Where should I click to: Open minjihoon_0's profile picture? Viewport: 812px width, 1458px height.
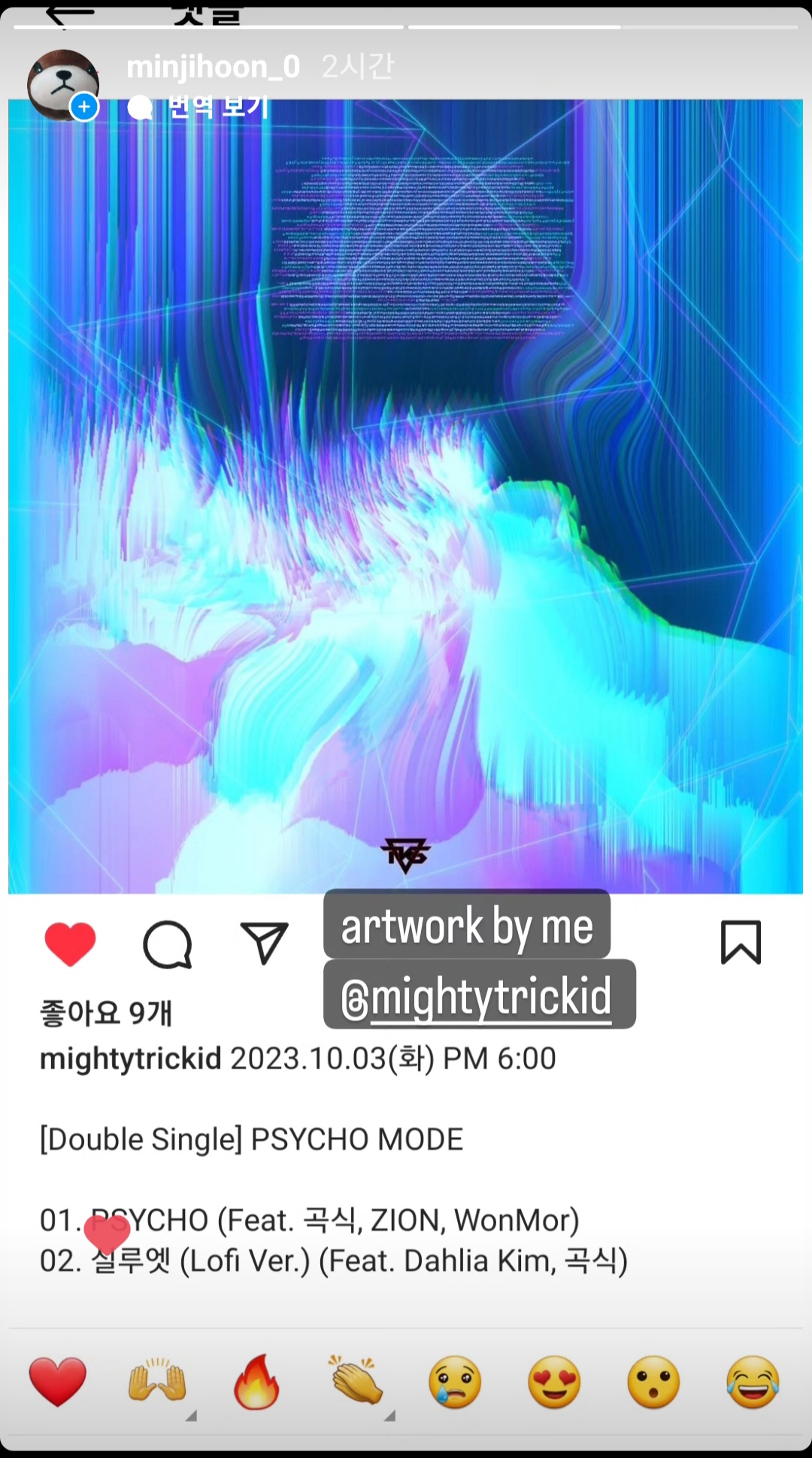[x=63, y=84]
